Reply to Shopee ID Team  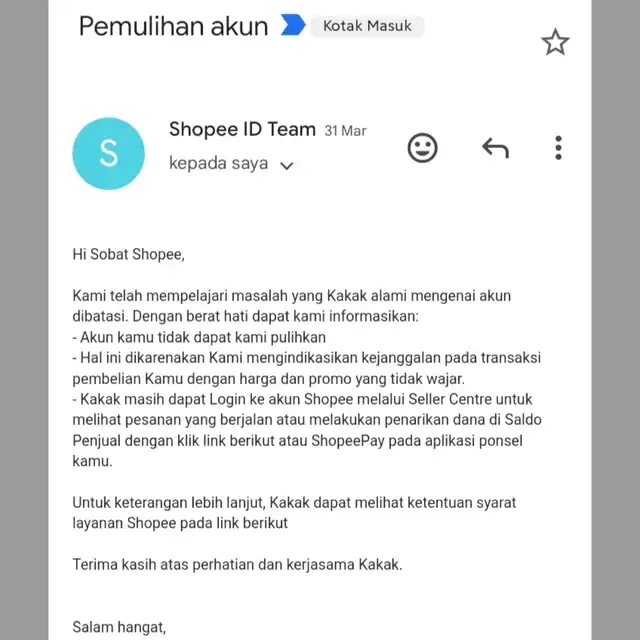[495, 148]
